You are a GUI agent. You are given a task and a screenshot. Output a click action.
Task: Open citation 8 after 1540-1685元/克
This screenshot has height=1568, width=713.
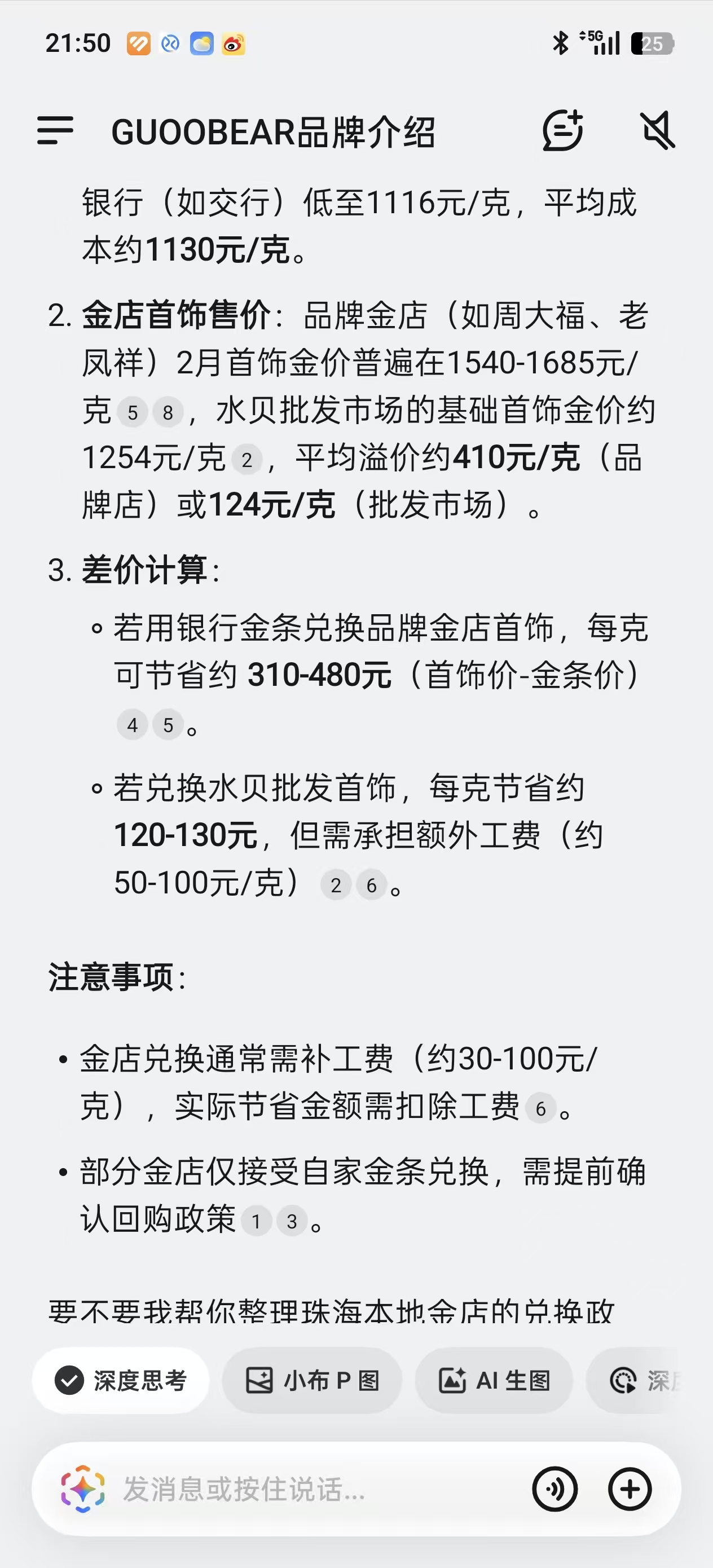168,413
